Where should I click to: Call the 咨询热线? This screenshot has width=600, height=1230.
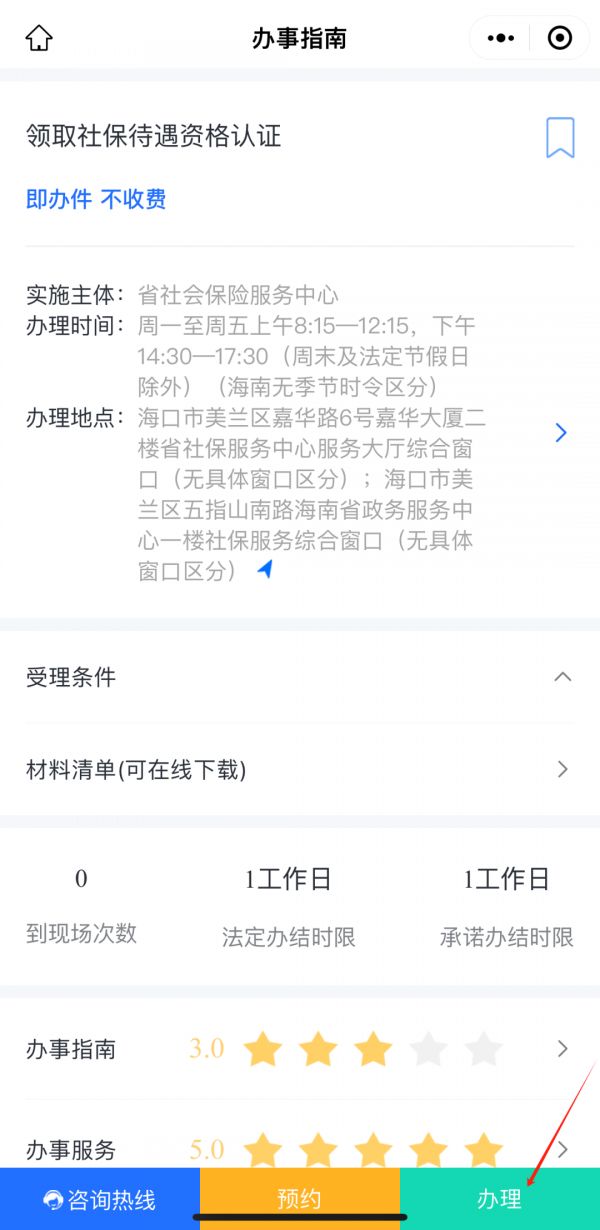click(x=100, y=1199)
